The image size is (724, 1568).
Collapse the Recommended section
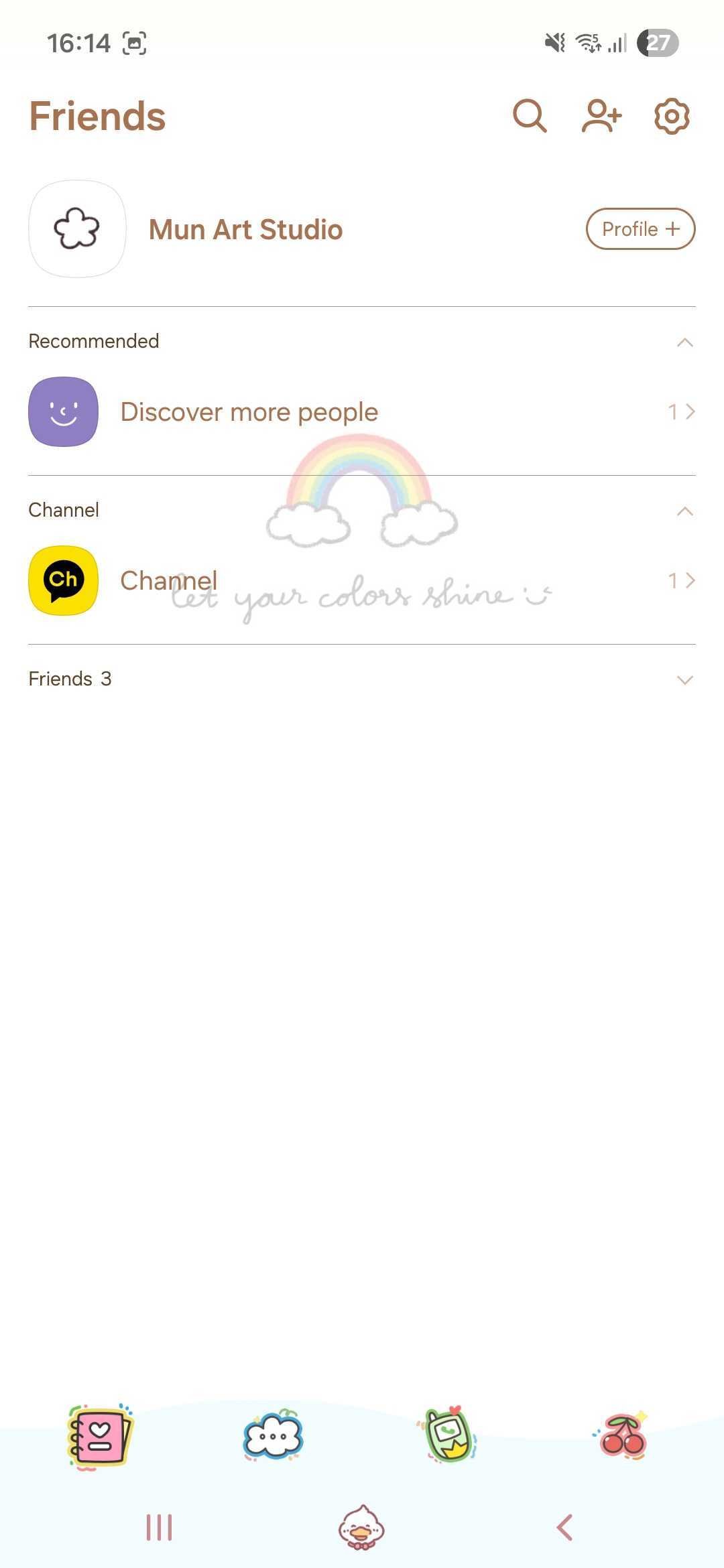(684, 342)
